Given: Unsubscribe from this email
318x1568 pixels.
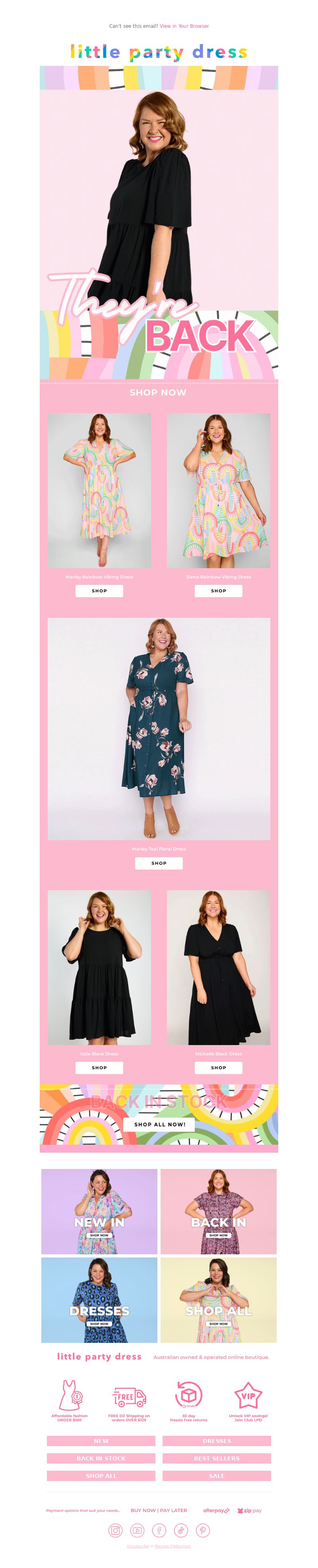Looking at the screenshot, I should (x=137, y=1545).
